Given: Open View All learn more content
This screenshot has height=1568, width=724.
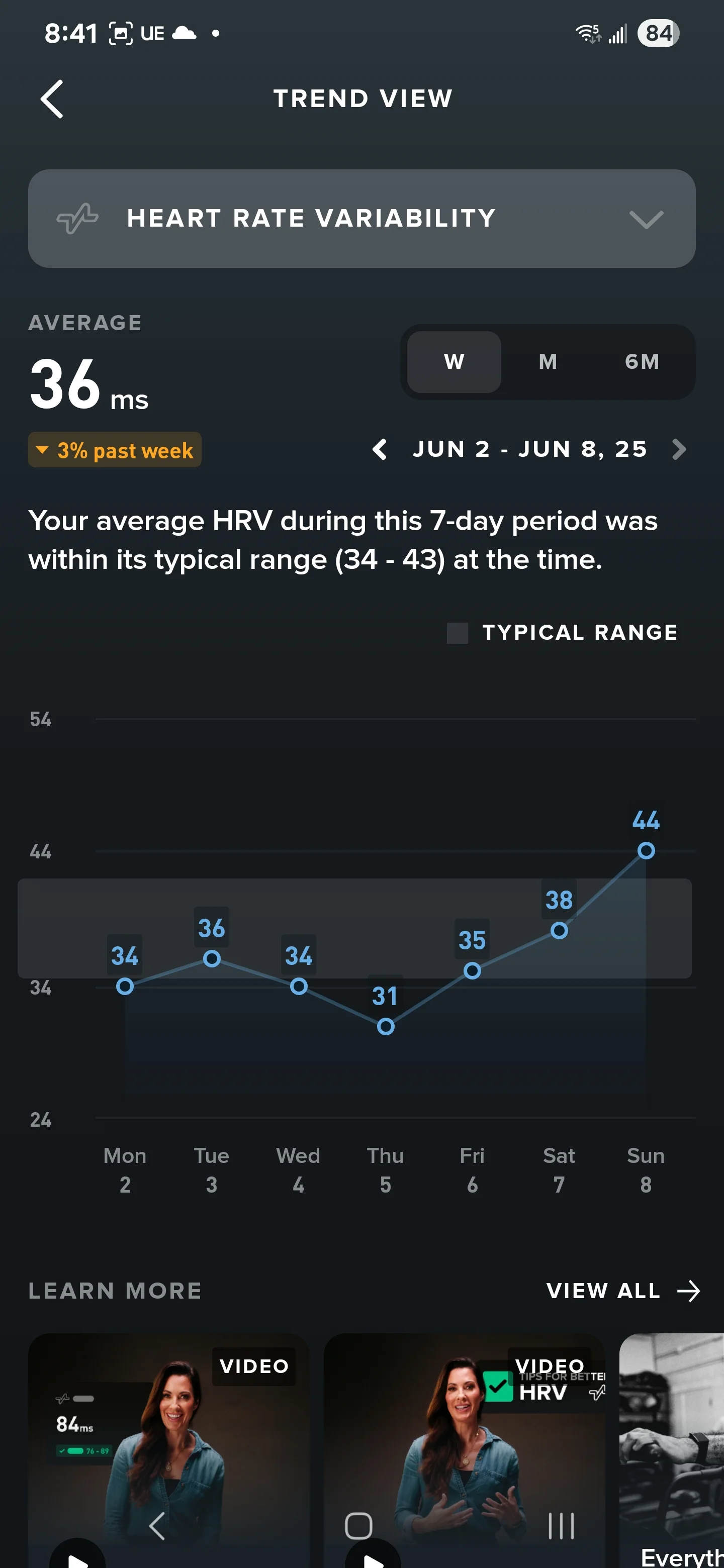Looking at the screenshot, I should (x=623, y=1291).
